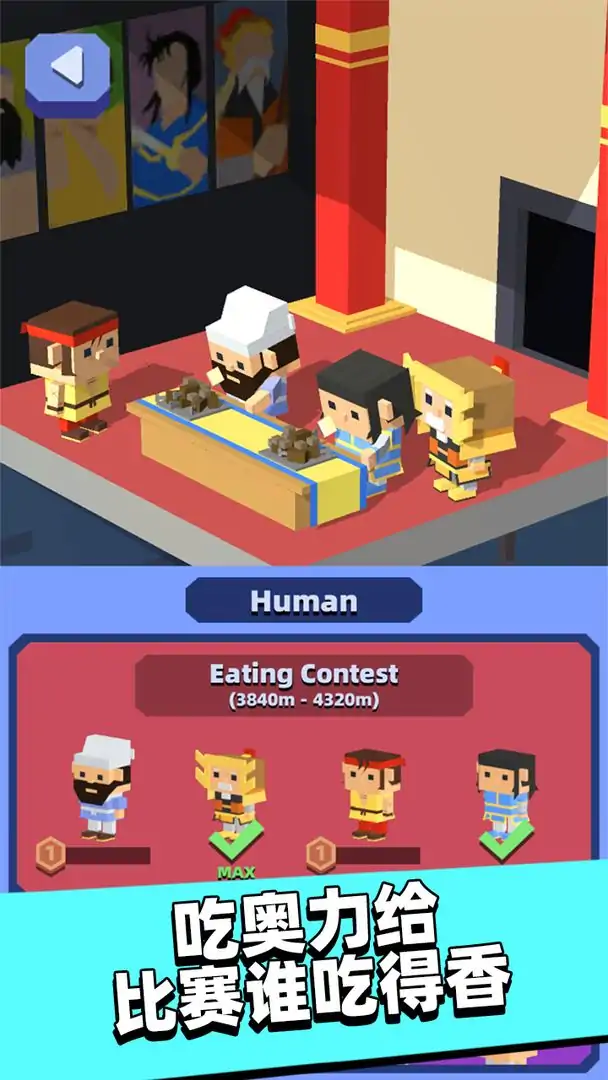
Task: Pick the red-headband fighter character
Action: click(371, 791)
